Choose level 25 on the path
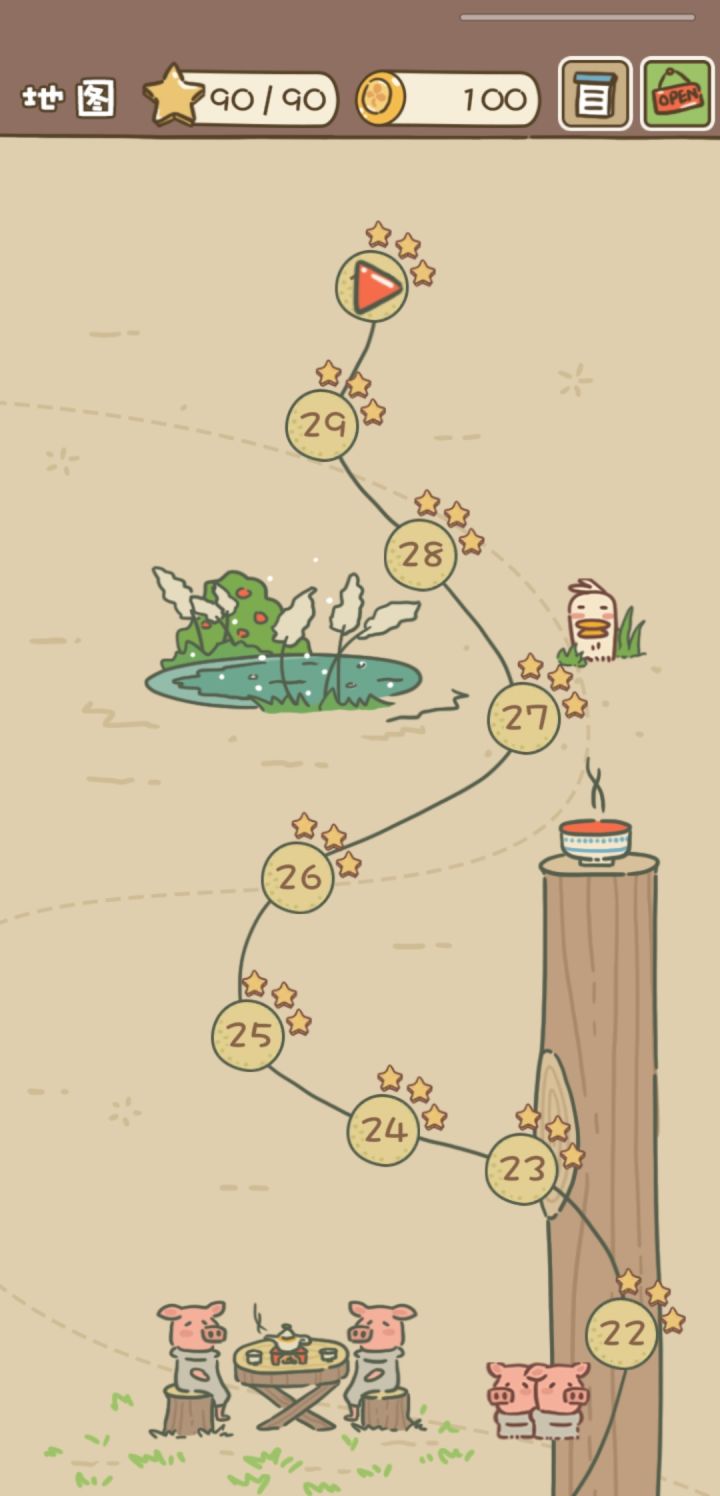Image resolution: width=720 pixels, height=1496 pixels. (x=248, y=1035)
